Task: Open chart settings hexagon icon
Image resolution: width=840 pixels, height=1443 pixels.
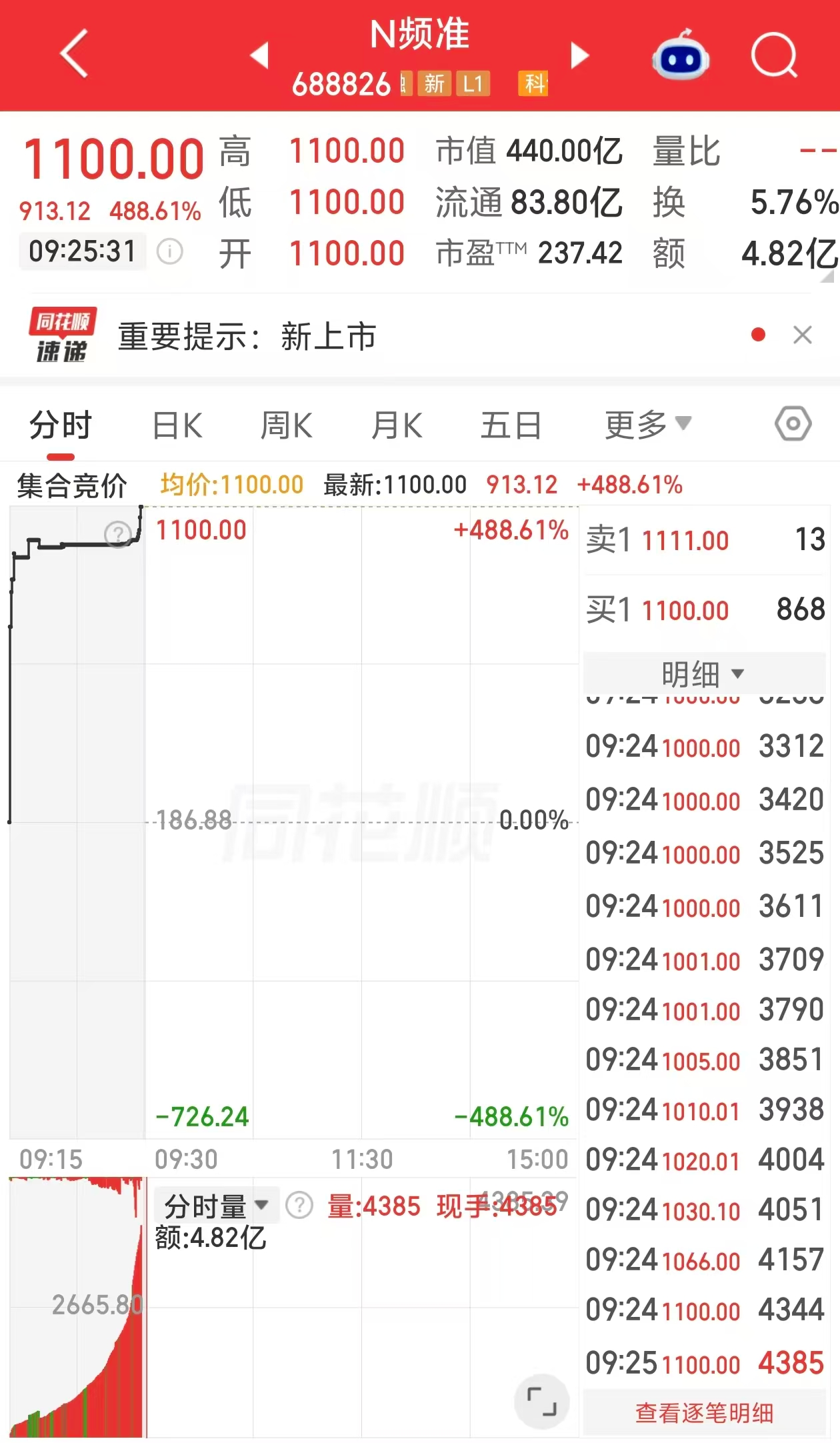Action: click(793, 423)
